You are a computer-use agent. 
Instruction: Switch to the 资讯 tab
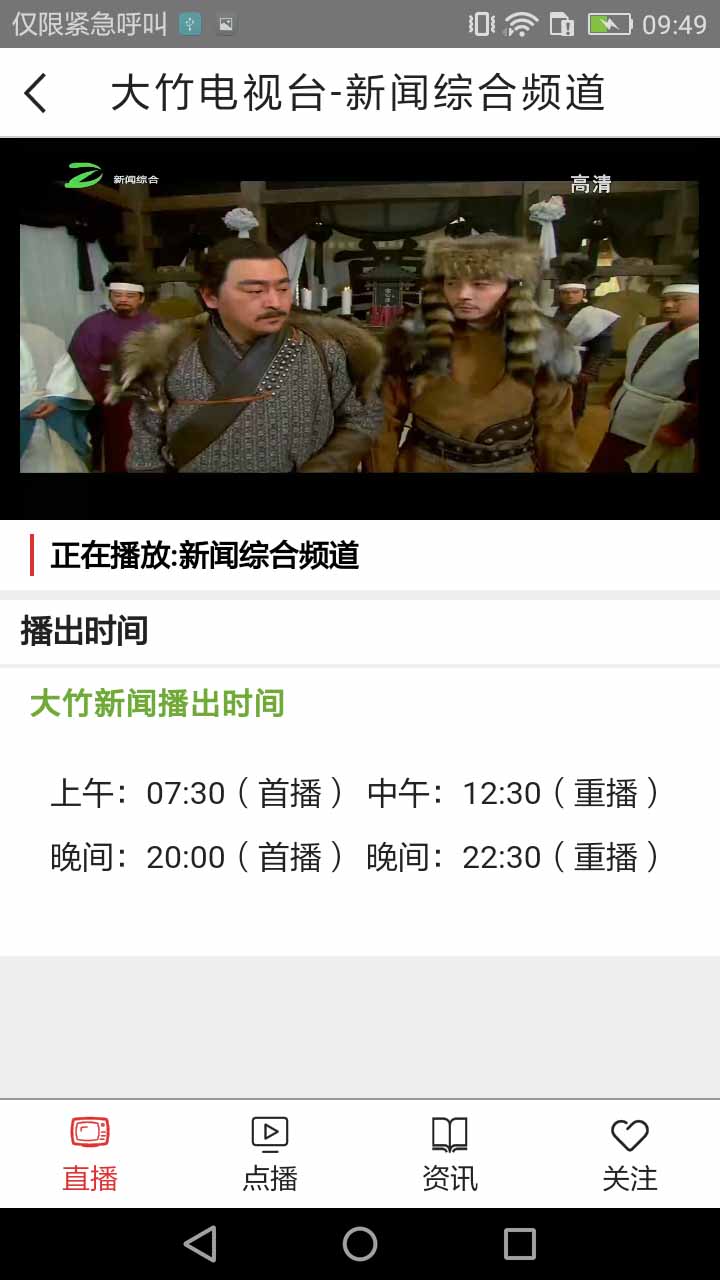point(450,1154)
